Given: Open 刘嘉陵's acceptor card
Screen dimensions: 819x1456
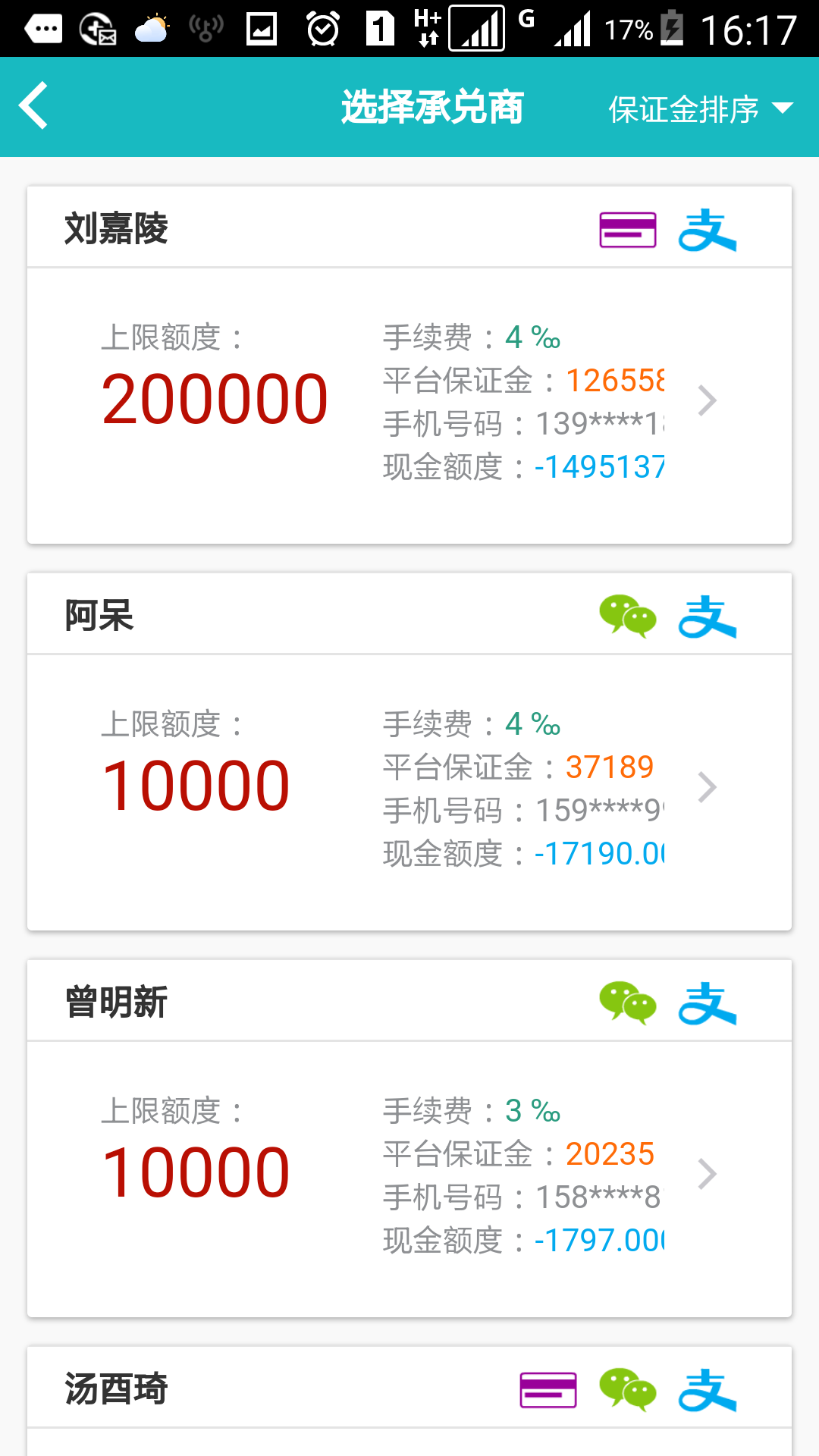Looking at the screenshot, I should 409,365.
